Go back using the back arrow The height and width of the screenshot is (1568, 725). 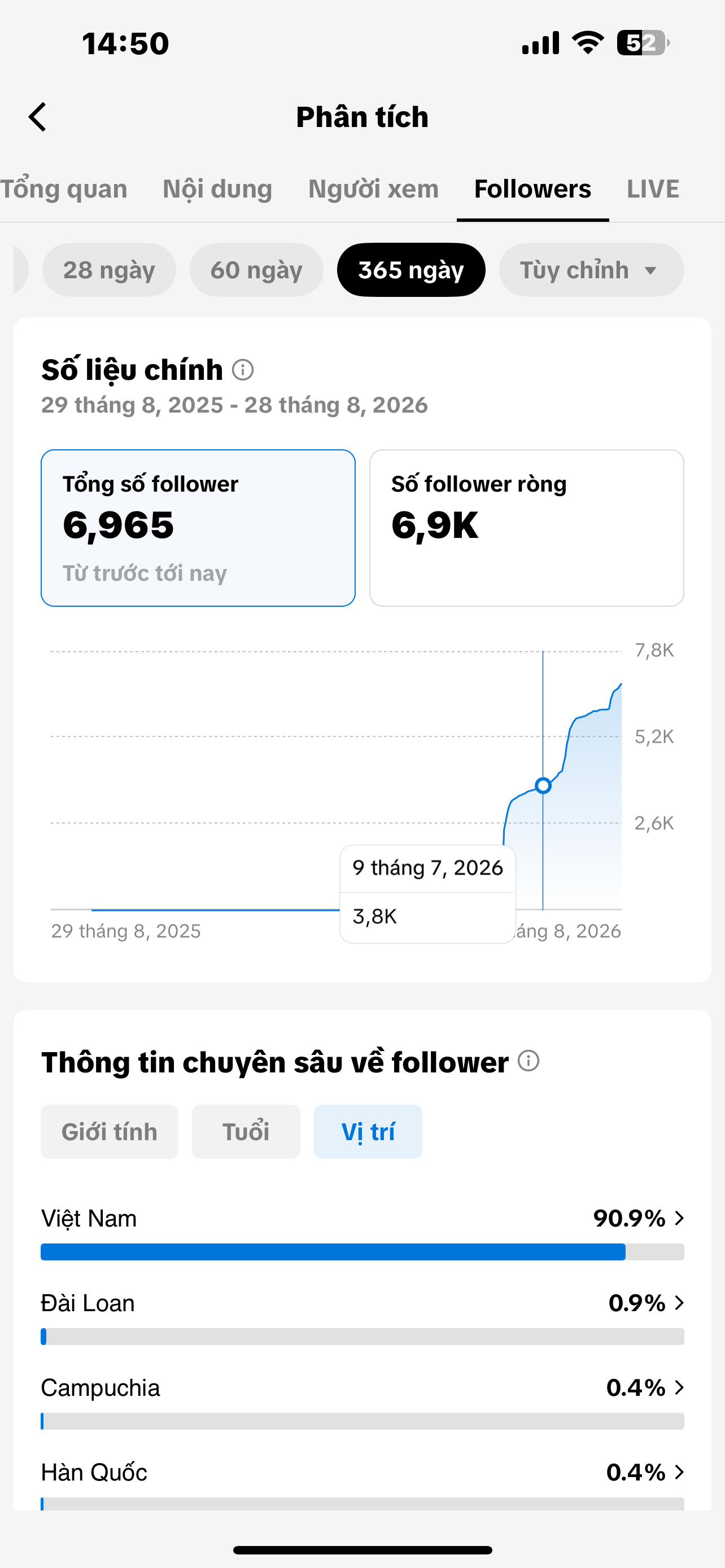pos(38,117)
